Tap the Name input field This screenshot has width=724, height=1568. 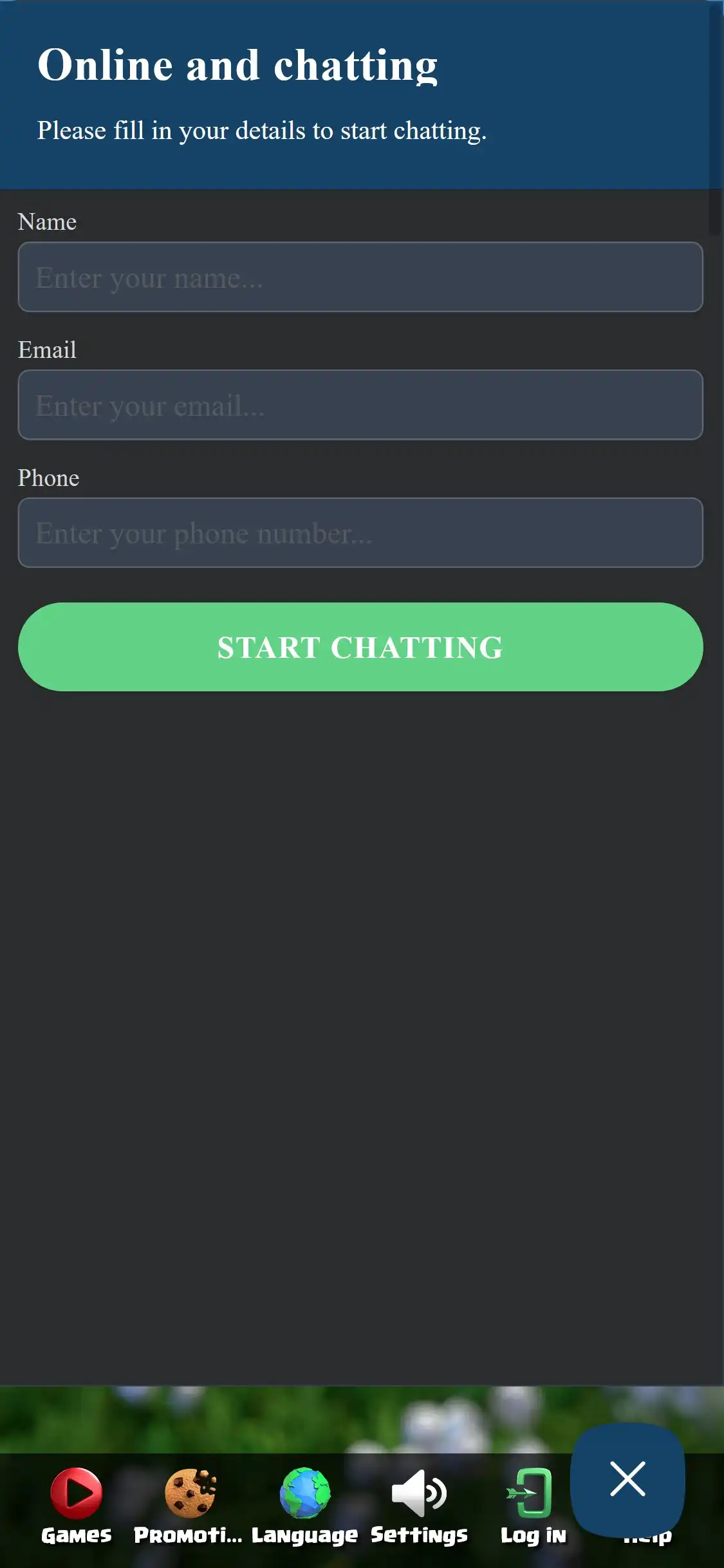tap(360, 277)
